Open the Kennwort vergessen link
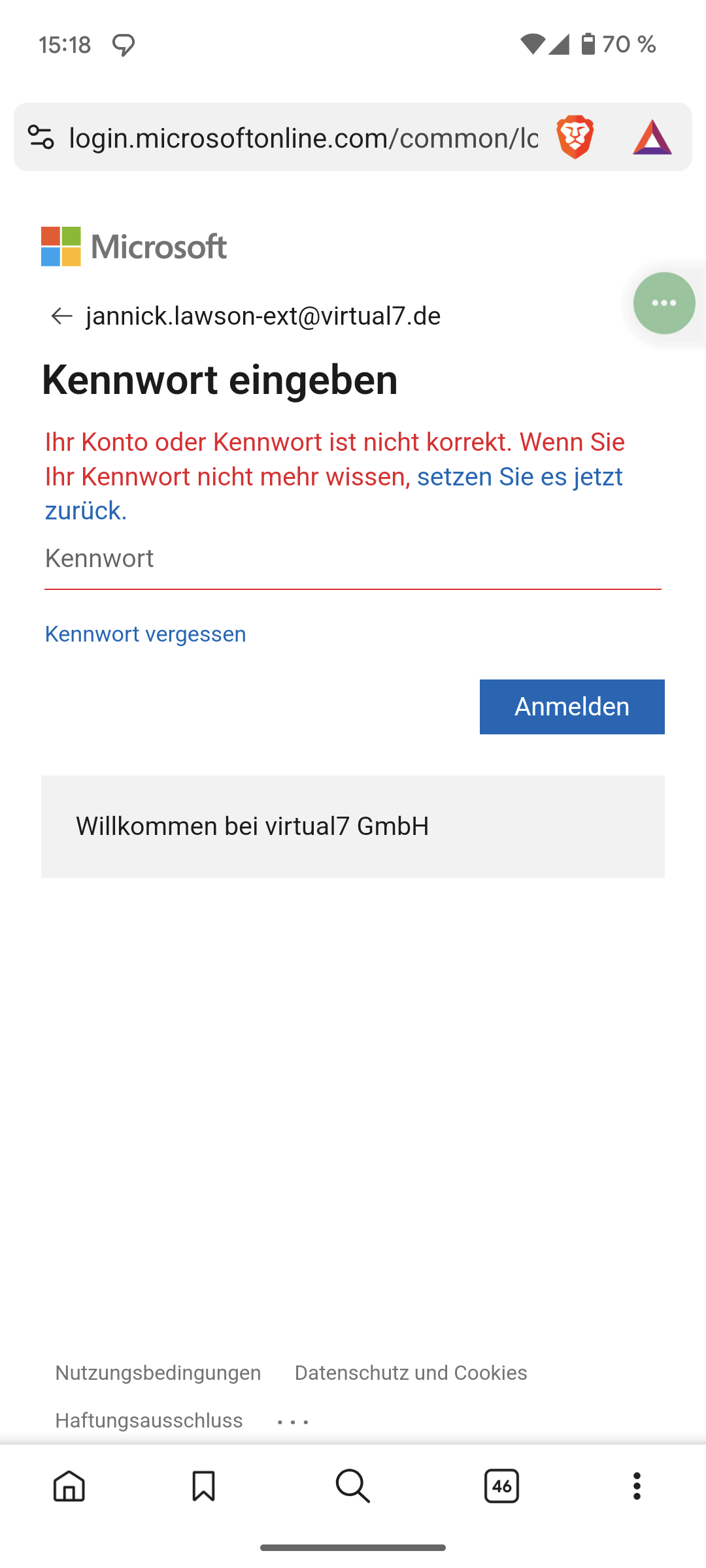The height and width of the screenshot is (1568, 706). (145, 634)
